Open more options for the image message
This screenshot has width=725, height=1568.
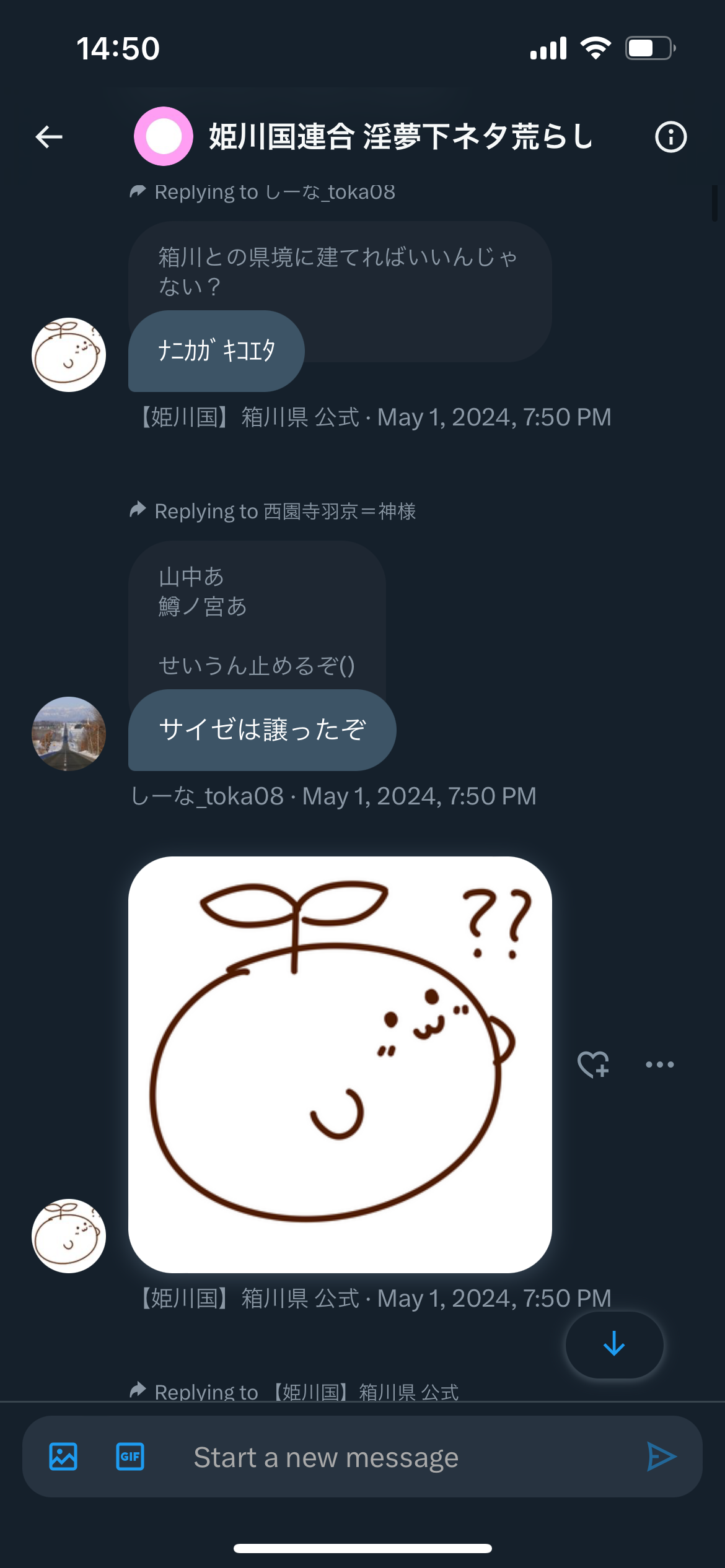660,1065
